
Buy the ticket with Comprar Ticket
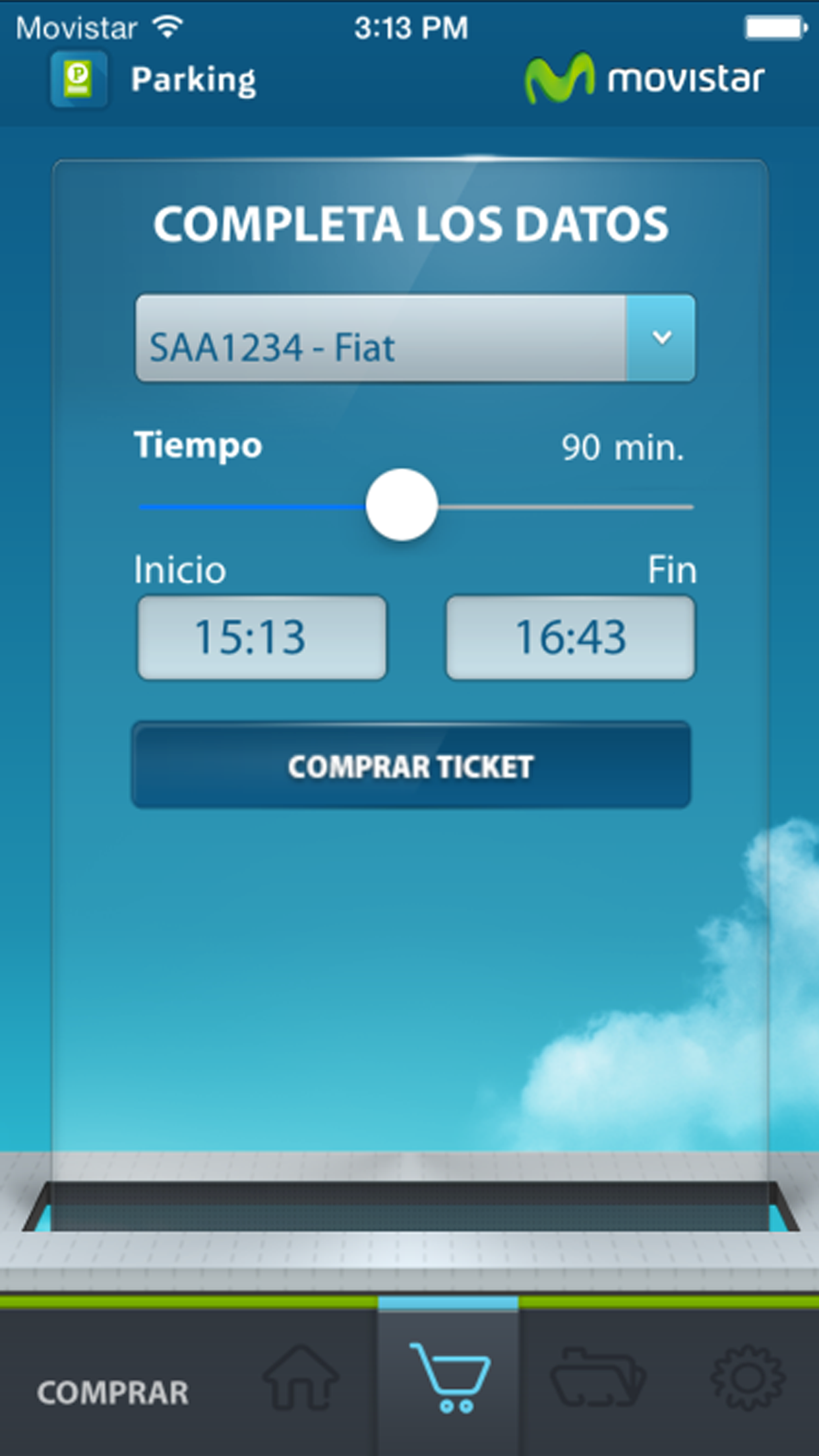pos(411,765)
